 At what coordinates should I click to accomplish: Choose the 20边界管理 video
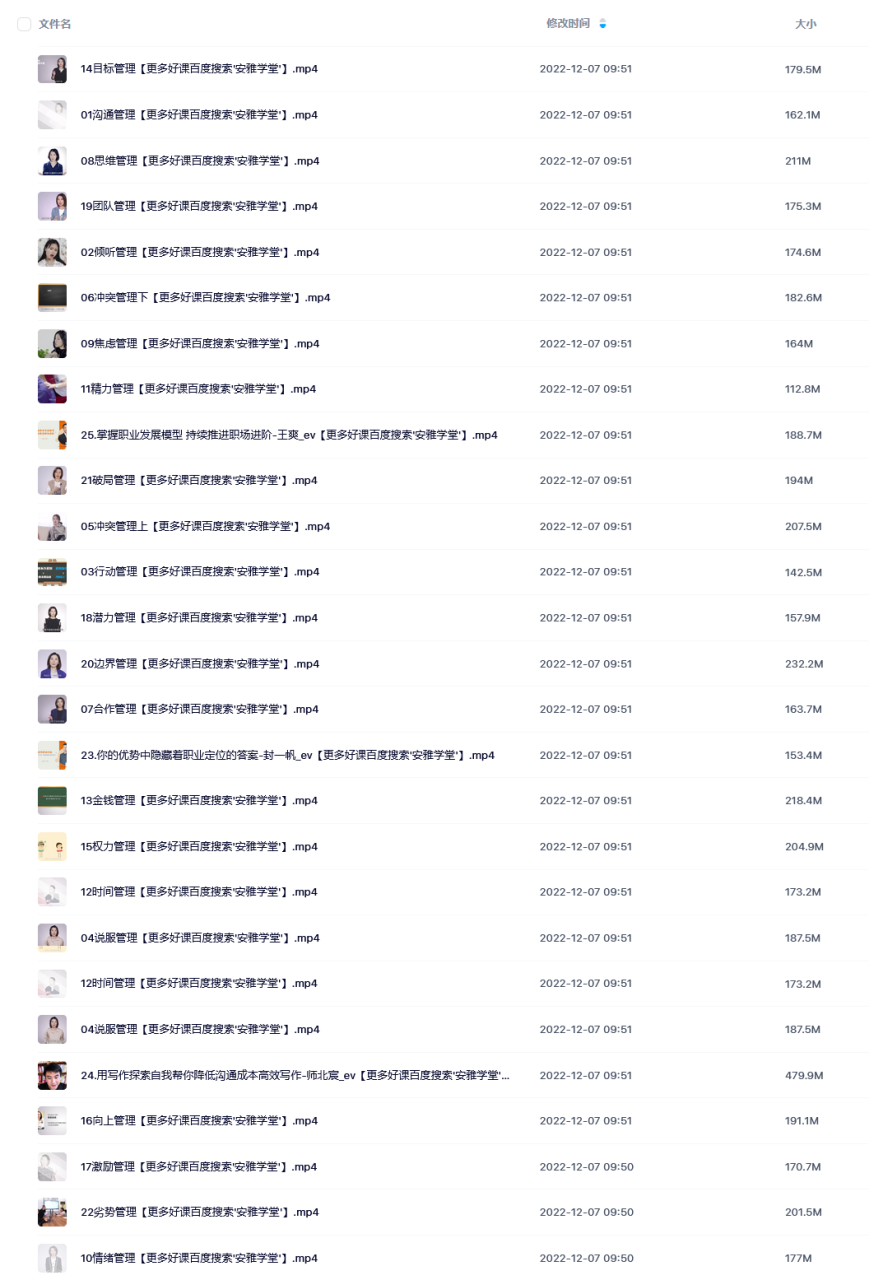(x=199, y=664)
